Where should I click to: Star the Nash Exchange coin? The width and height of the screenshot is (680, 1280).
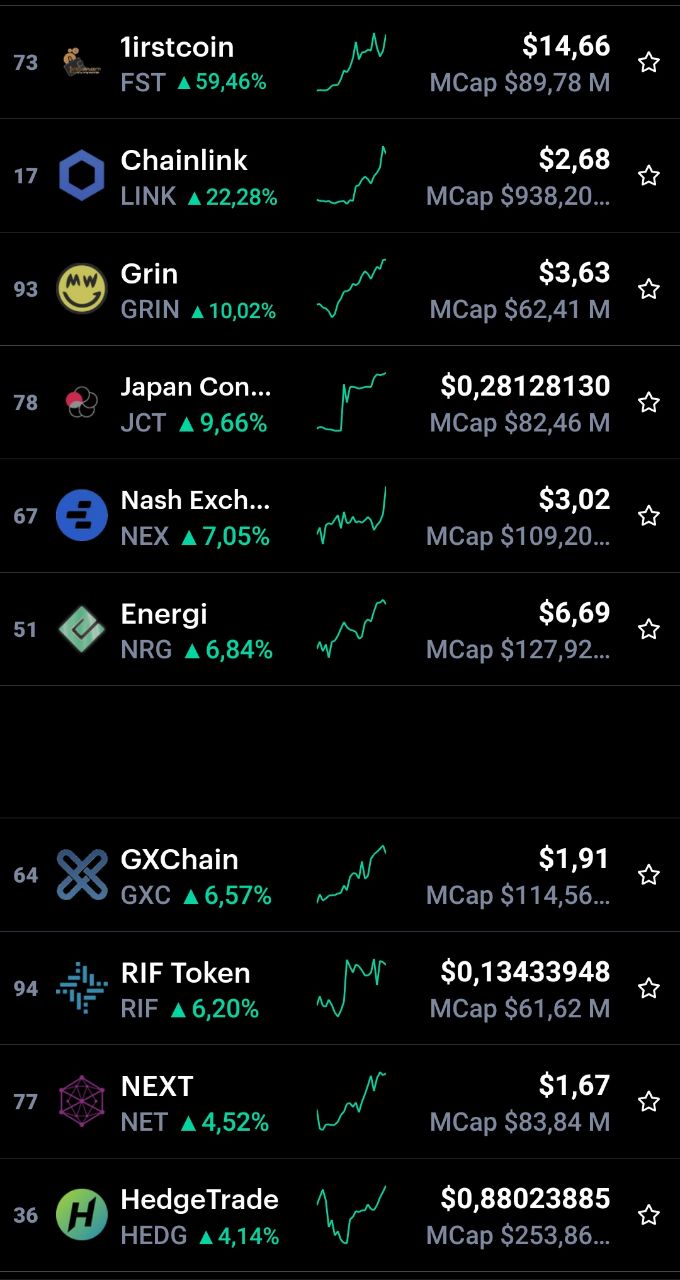649,516
